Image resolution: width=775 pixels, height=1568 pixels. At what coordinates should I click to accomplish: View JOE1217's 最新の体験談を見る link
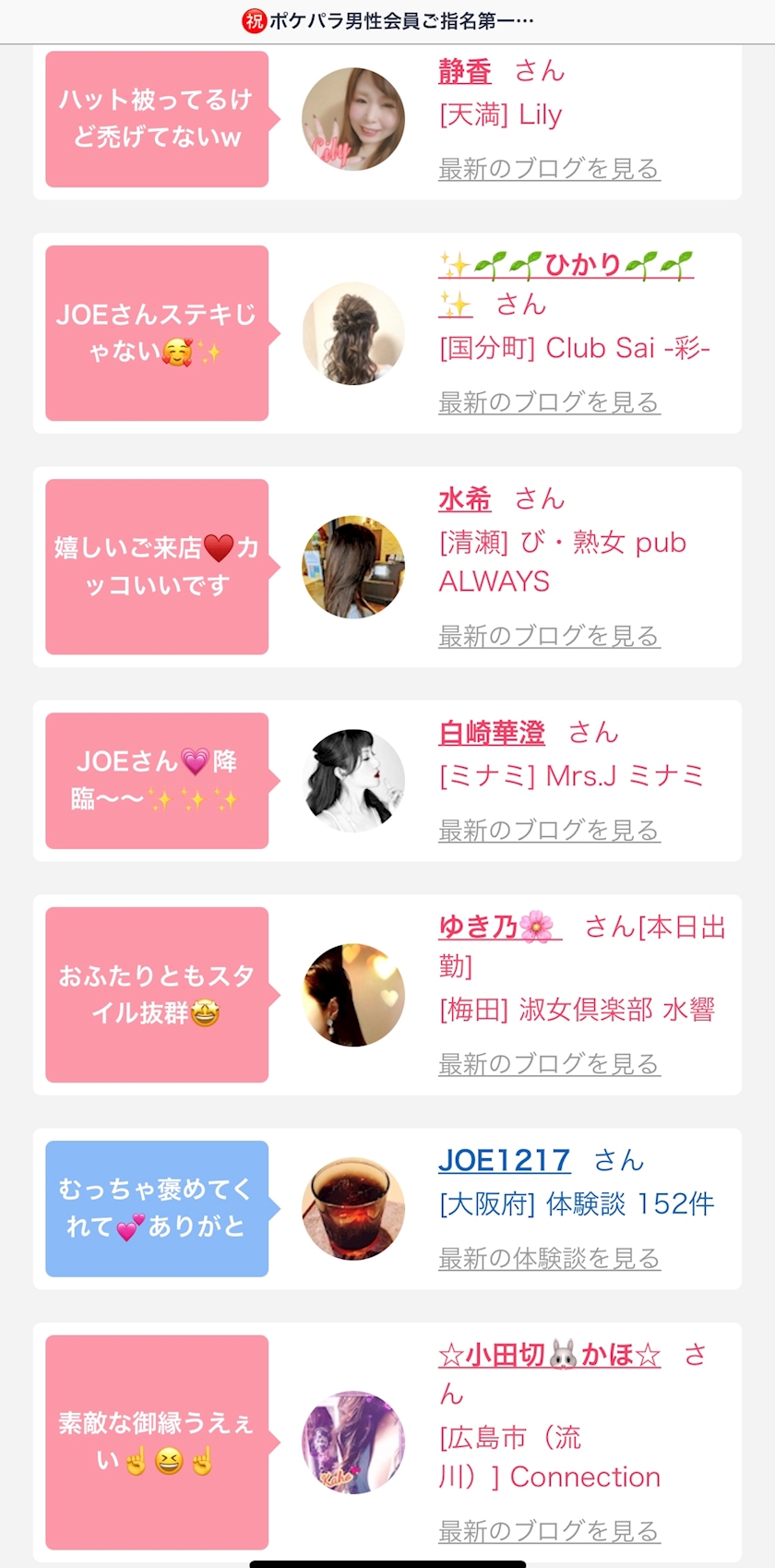click(549, 1258)
